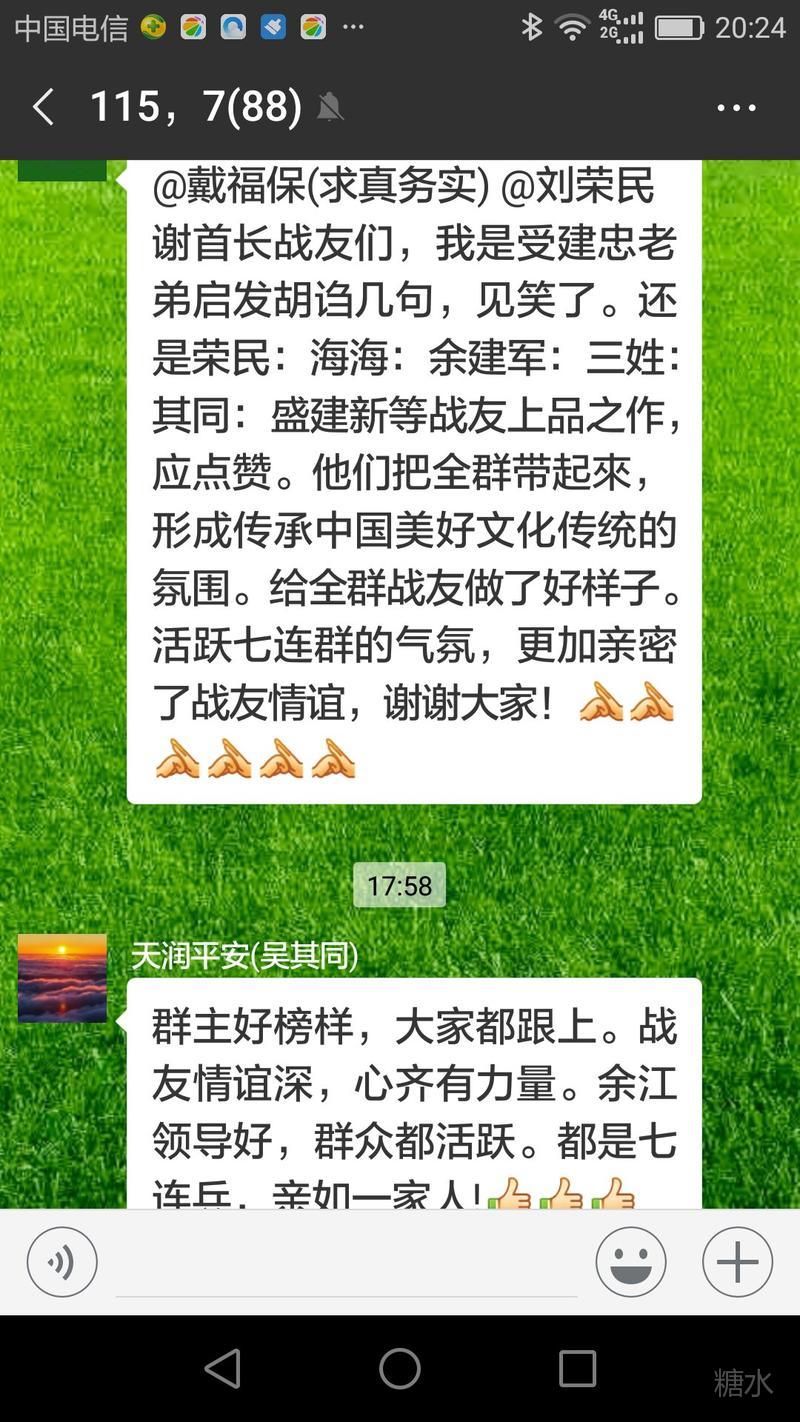Screen dimensions: 800x1422
Task: Open recent apps from navigation bar
Action: click(x=577, y=1368)
